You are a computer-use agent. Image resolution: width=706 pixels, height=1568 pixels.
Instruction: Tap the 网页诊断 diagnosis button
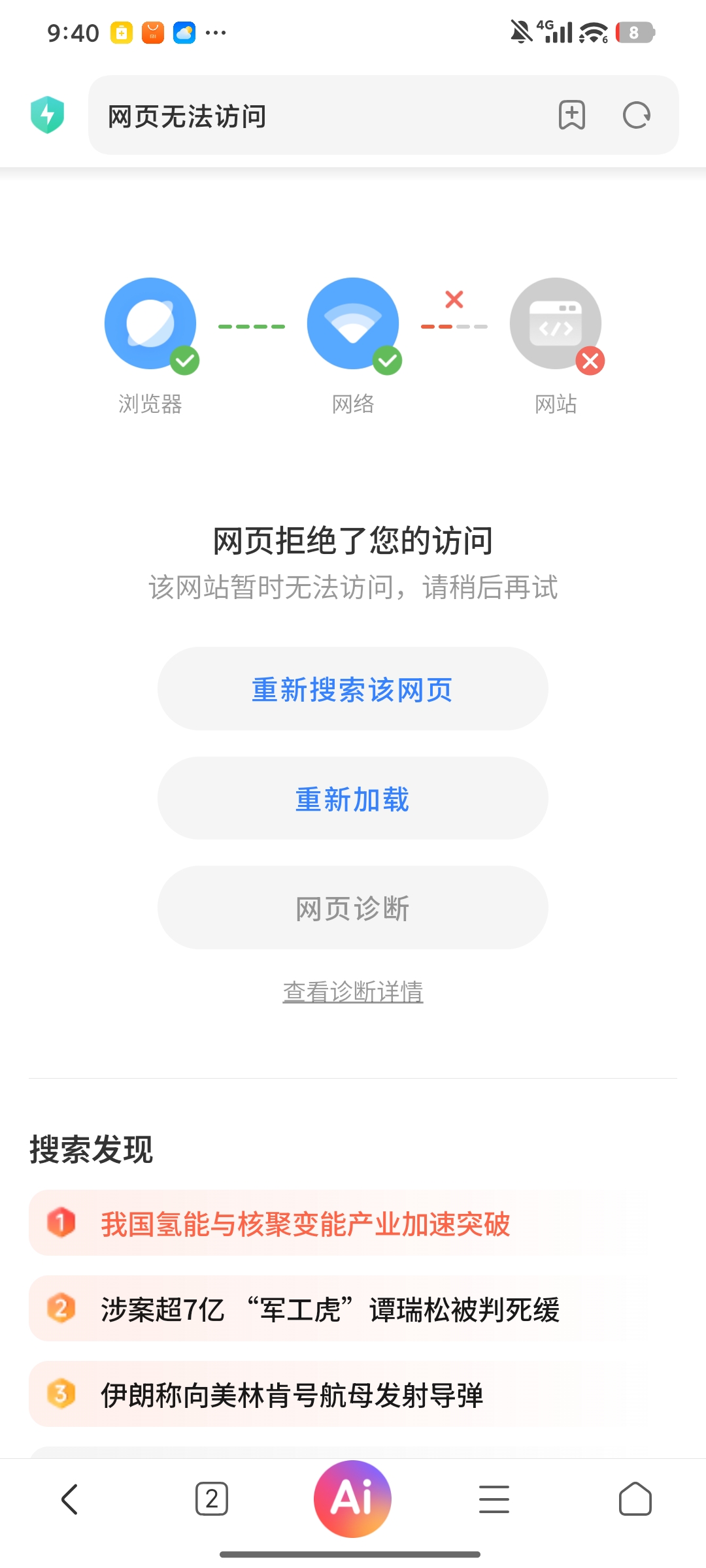[x=353, y=908]
